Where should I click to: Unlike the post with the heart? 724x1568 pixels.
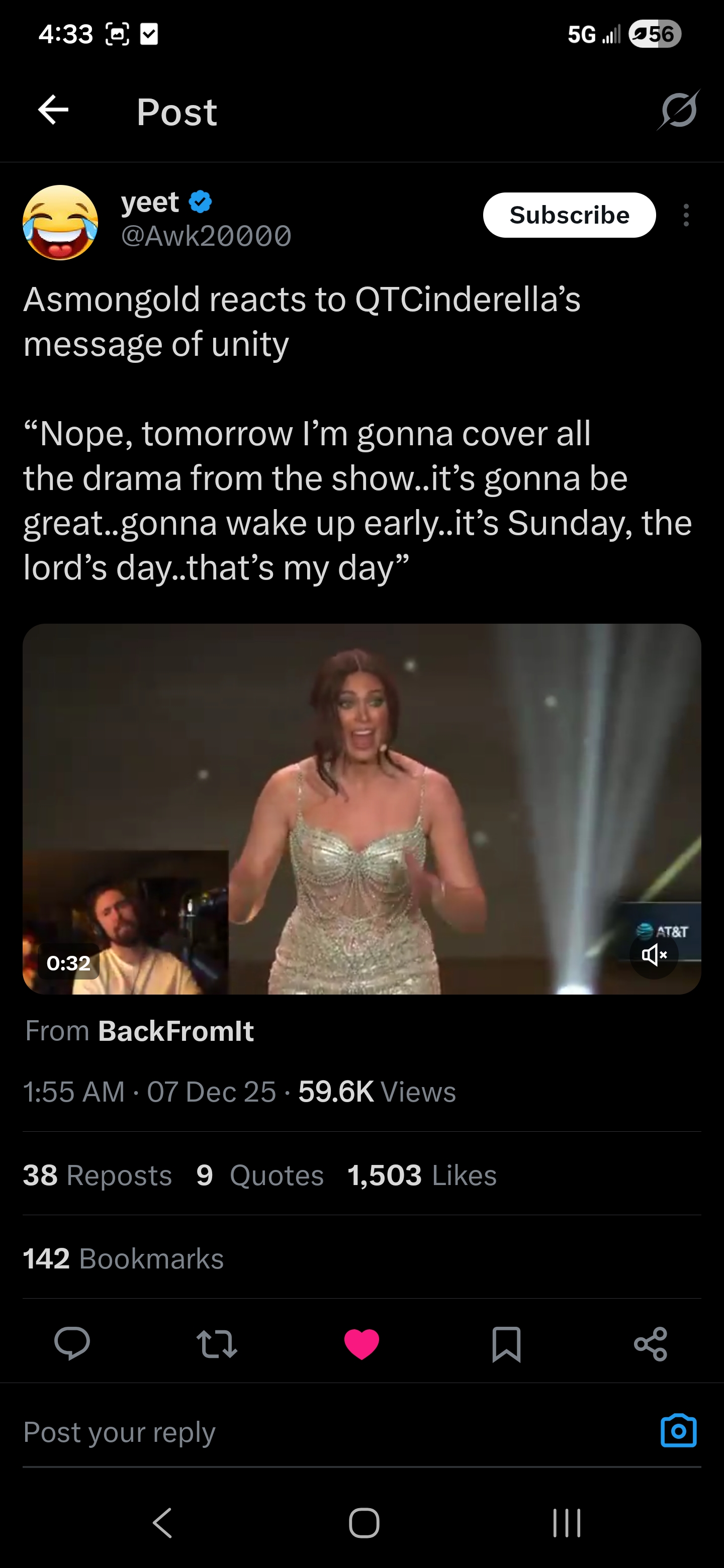point(361,1343)
